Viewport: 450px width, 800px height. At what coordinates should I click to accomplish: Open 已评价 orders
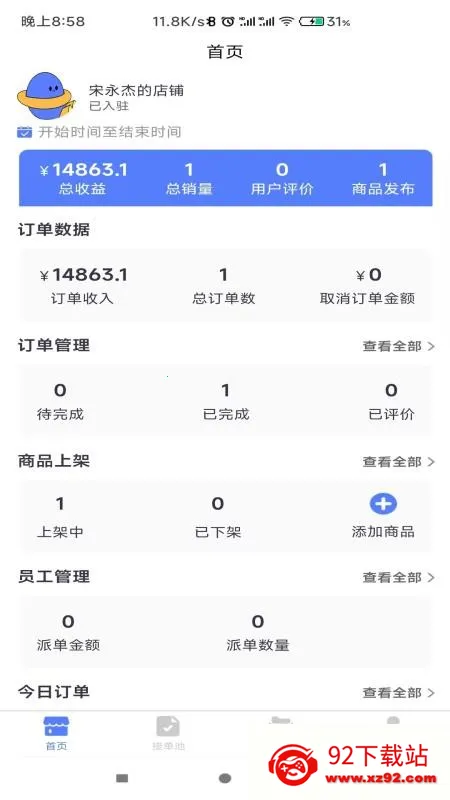[391, 402]
